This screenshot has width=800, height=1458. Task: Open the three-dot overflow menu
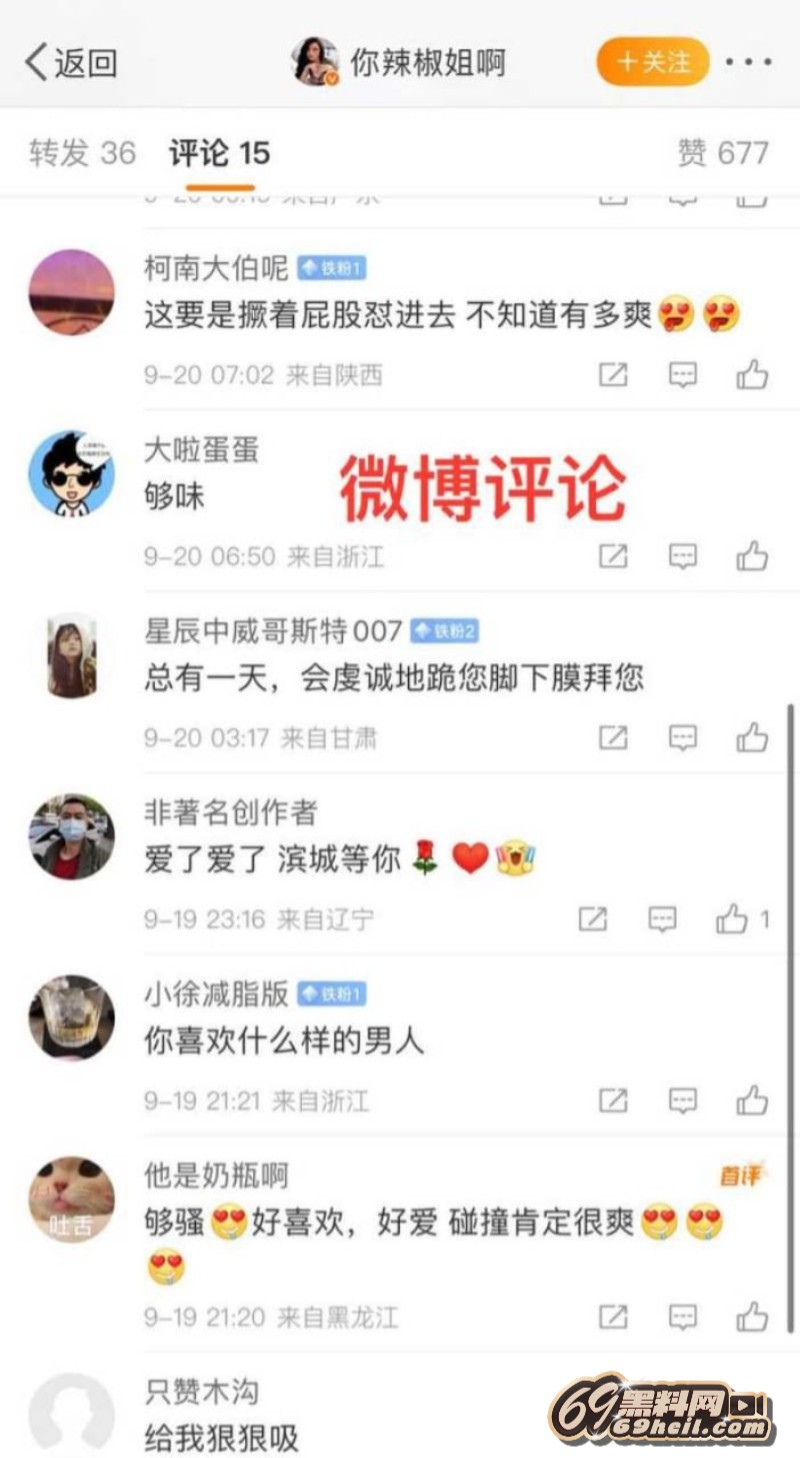point(749,62)
